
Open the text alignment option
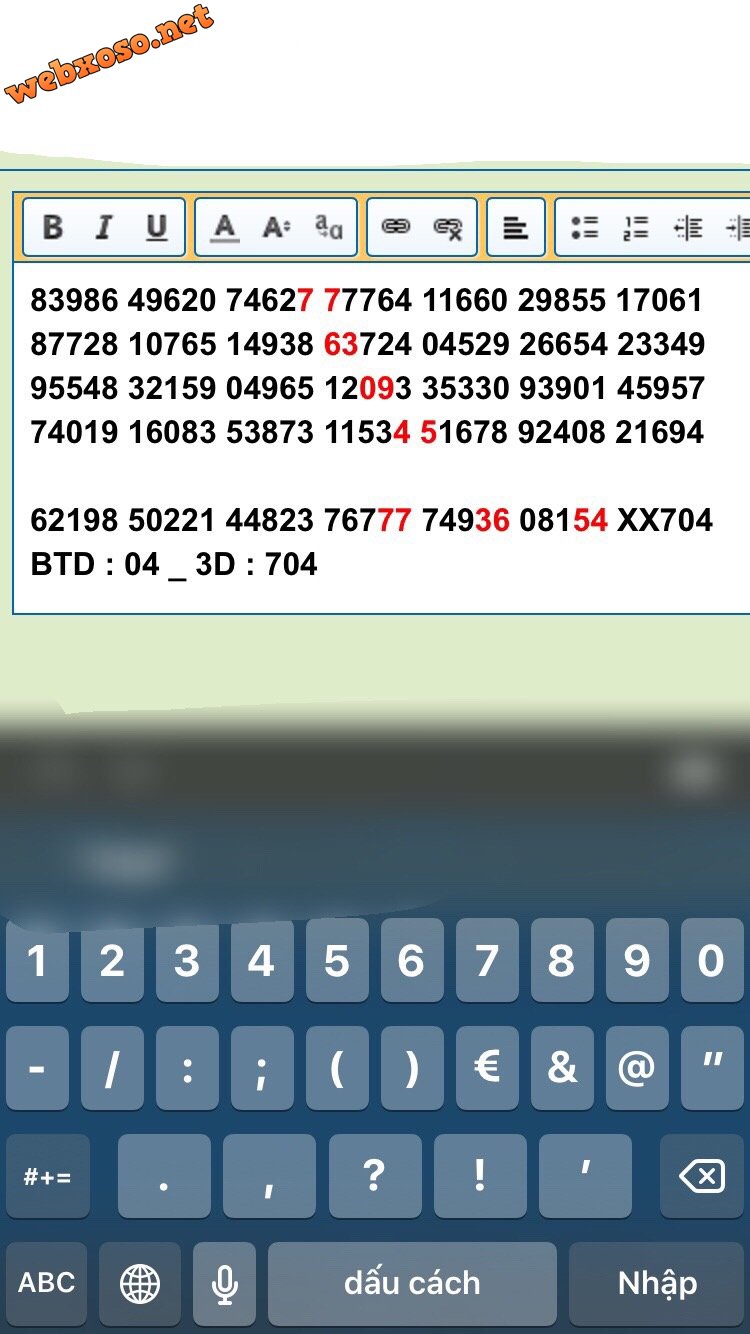pyautogui.click(x=515, y=228)
